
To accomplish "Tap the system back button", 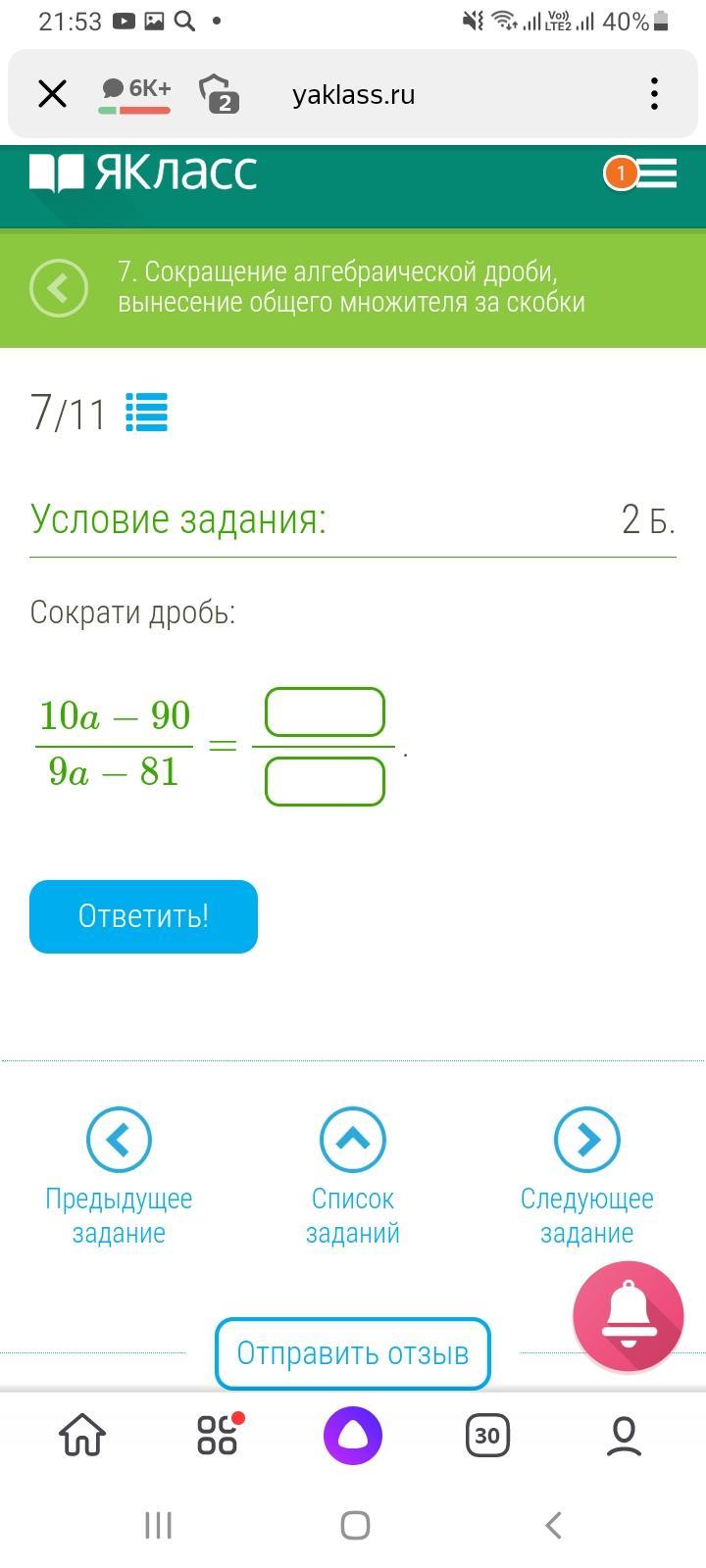I will [x=553, y=1525].
